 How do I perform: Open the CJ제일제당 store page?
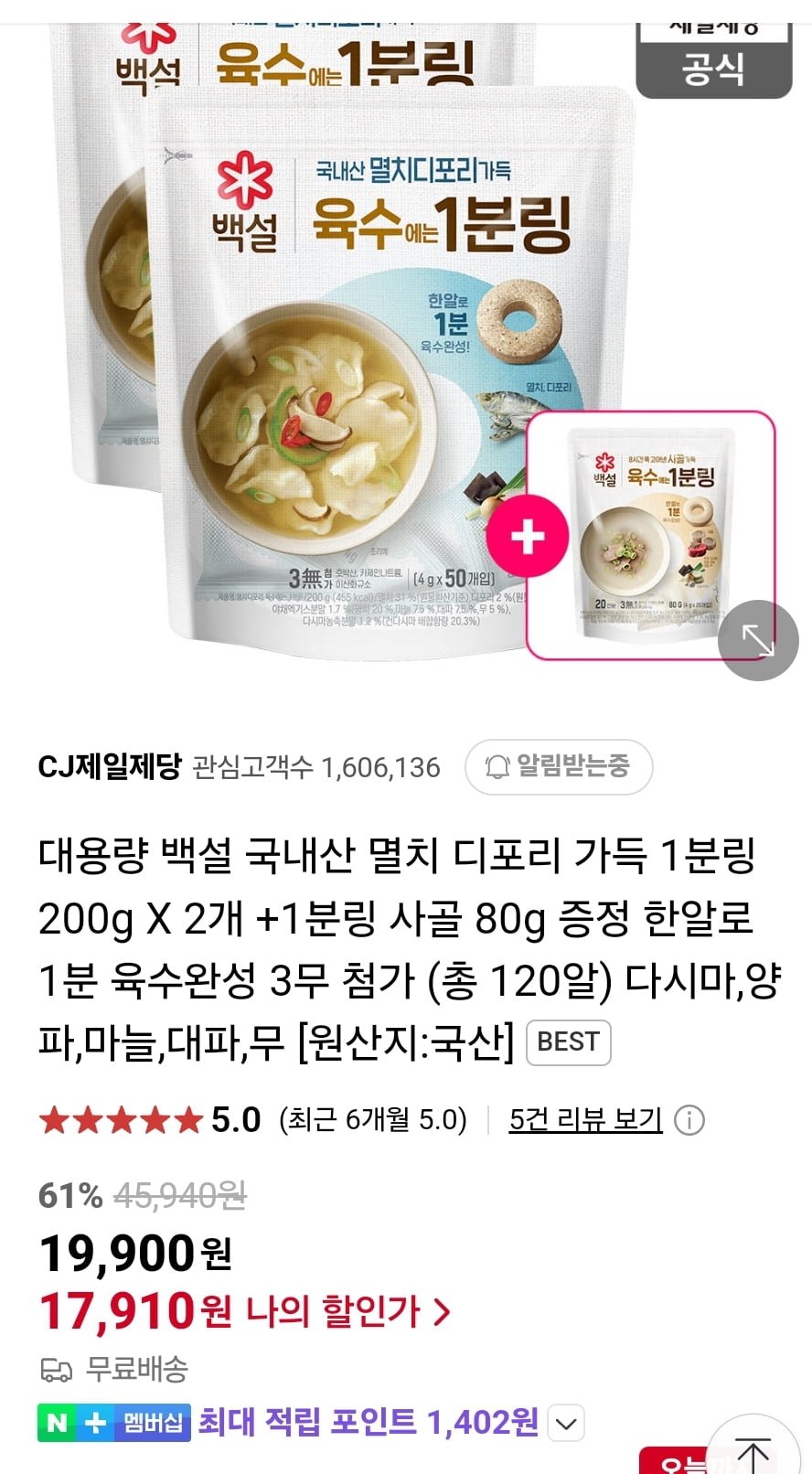tap(110, 766)
